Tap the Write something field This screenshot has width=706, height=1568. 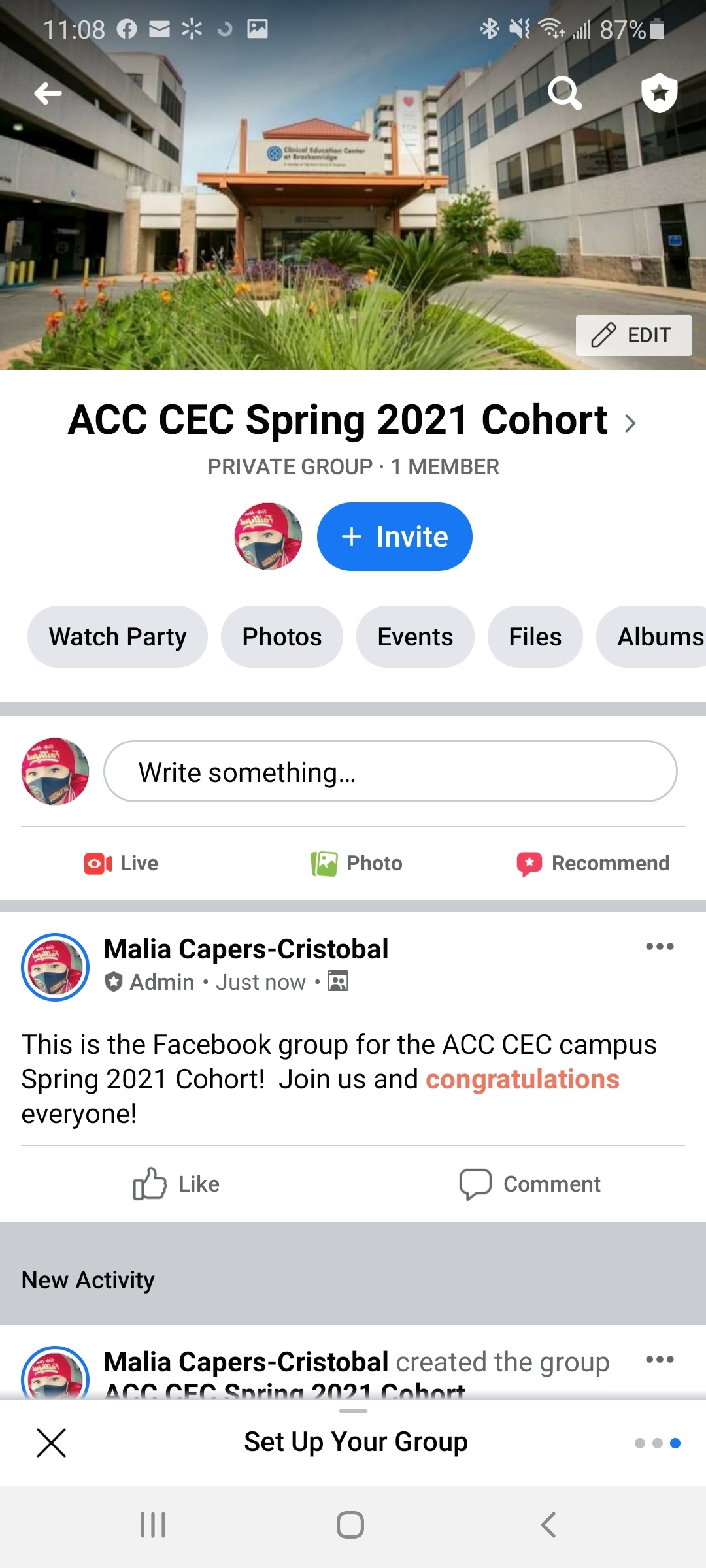(x=390, y=772)
